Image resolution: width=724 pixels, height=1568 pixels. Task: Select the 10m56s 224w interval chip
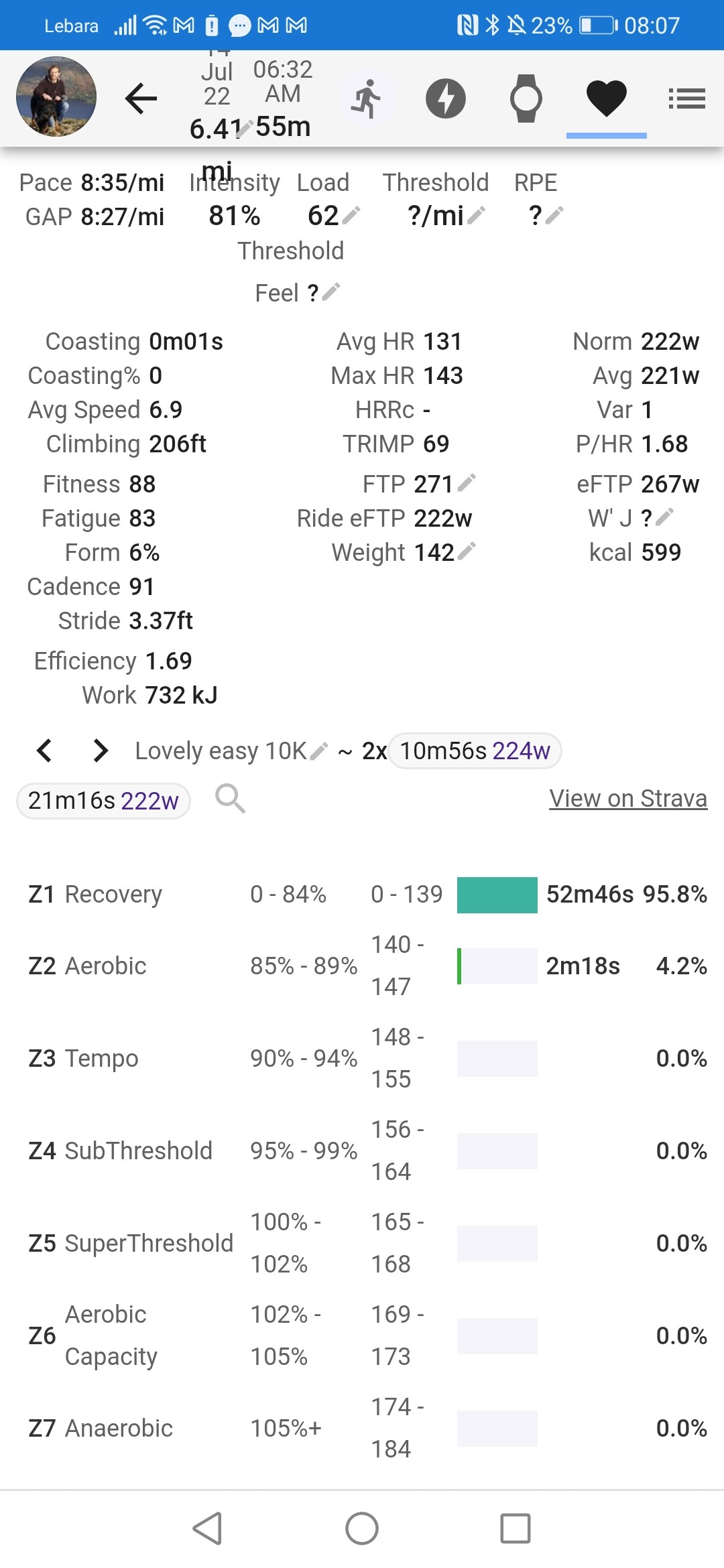click(x=475, y=750)
